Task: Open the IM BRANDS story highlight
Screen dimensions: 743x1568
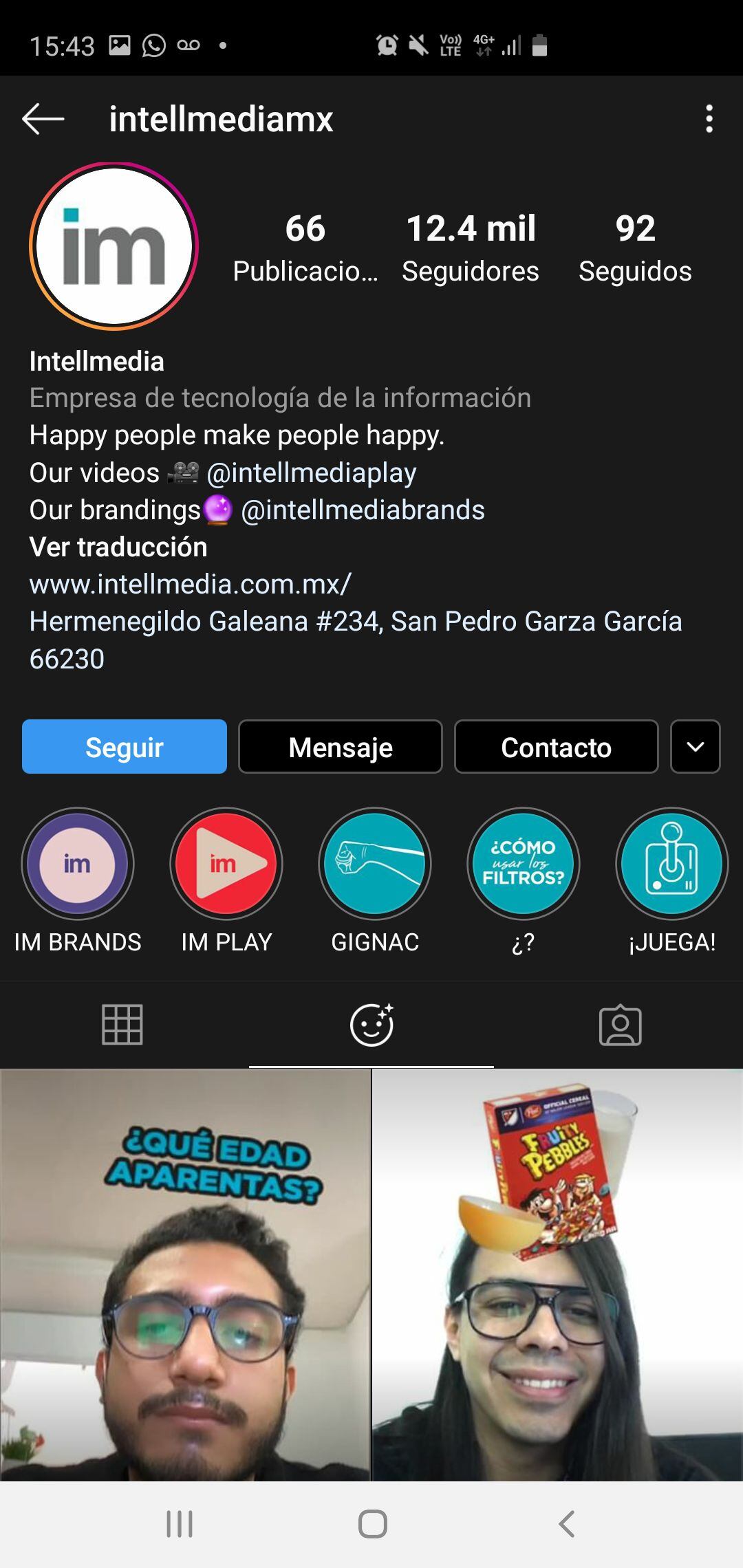Action: coord(78,864)
